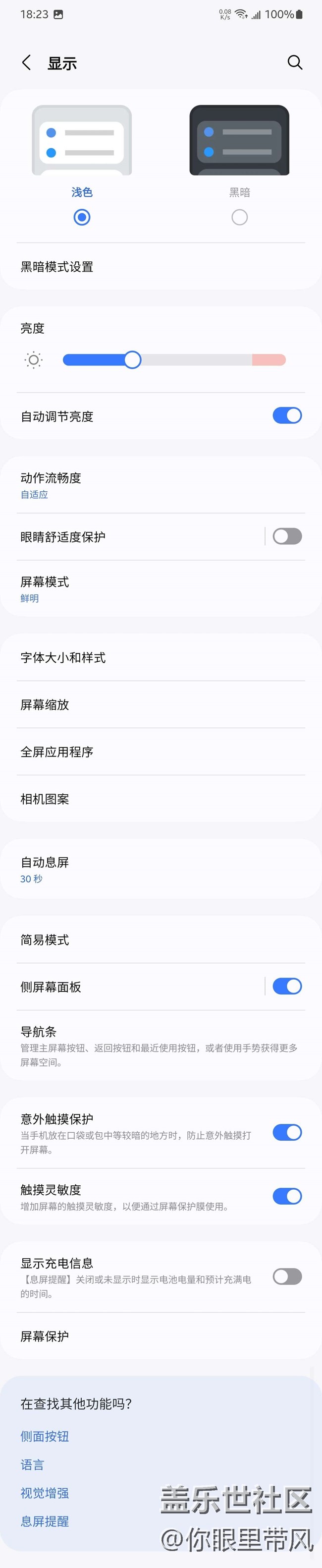Open 导航条 settings
Image resolution: width=322 pixels, height=1568 pixels.
click(x=161, y=1045)
